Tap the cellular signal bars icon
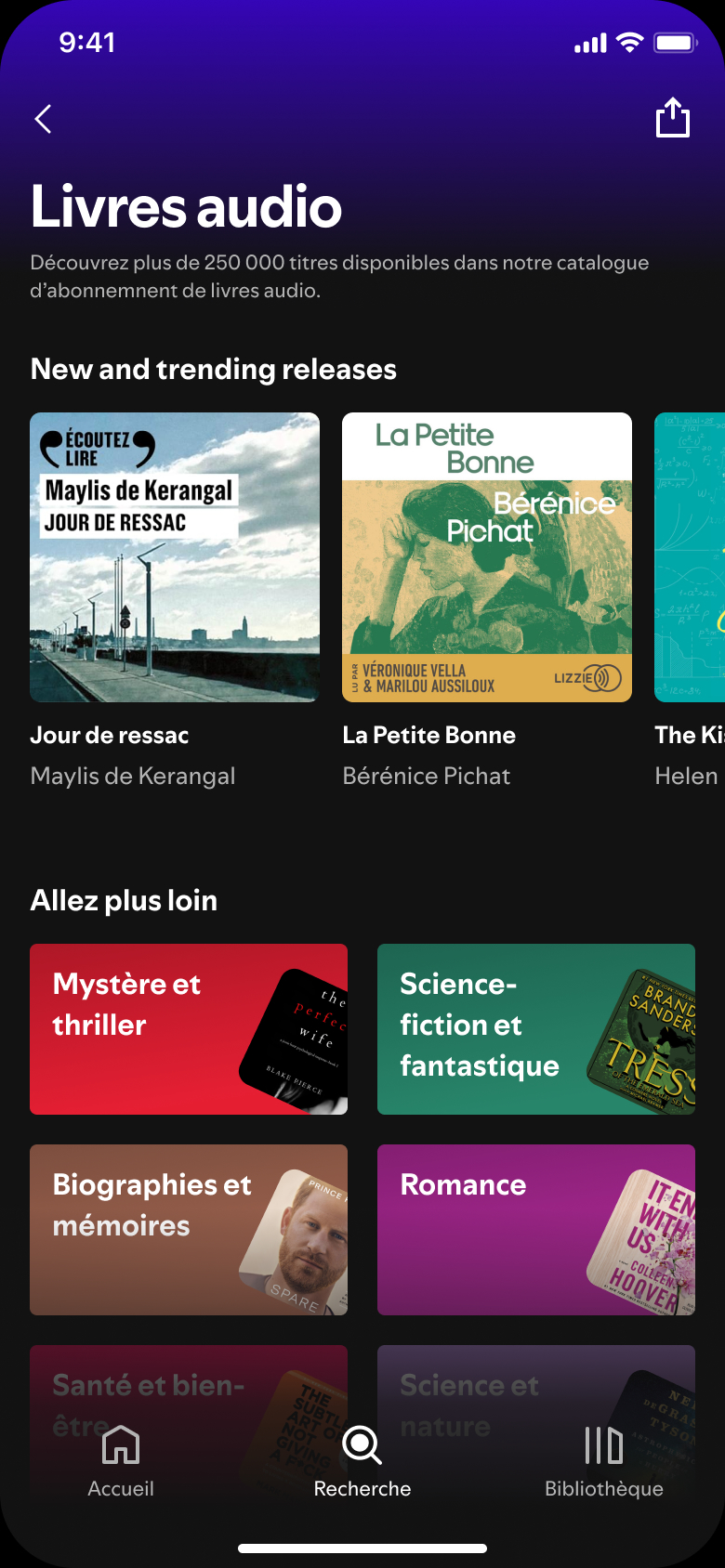 pyautogui.click(x=588, y=42)
